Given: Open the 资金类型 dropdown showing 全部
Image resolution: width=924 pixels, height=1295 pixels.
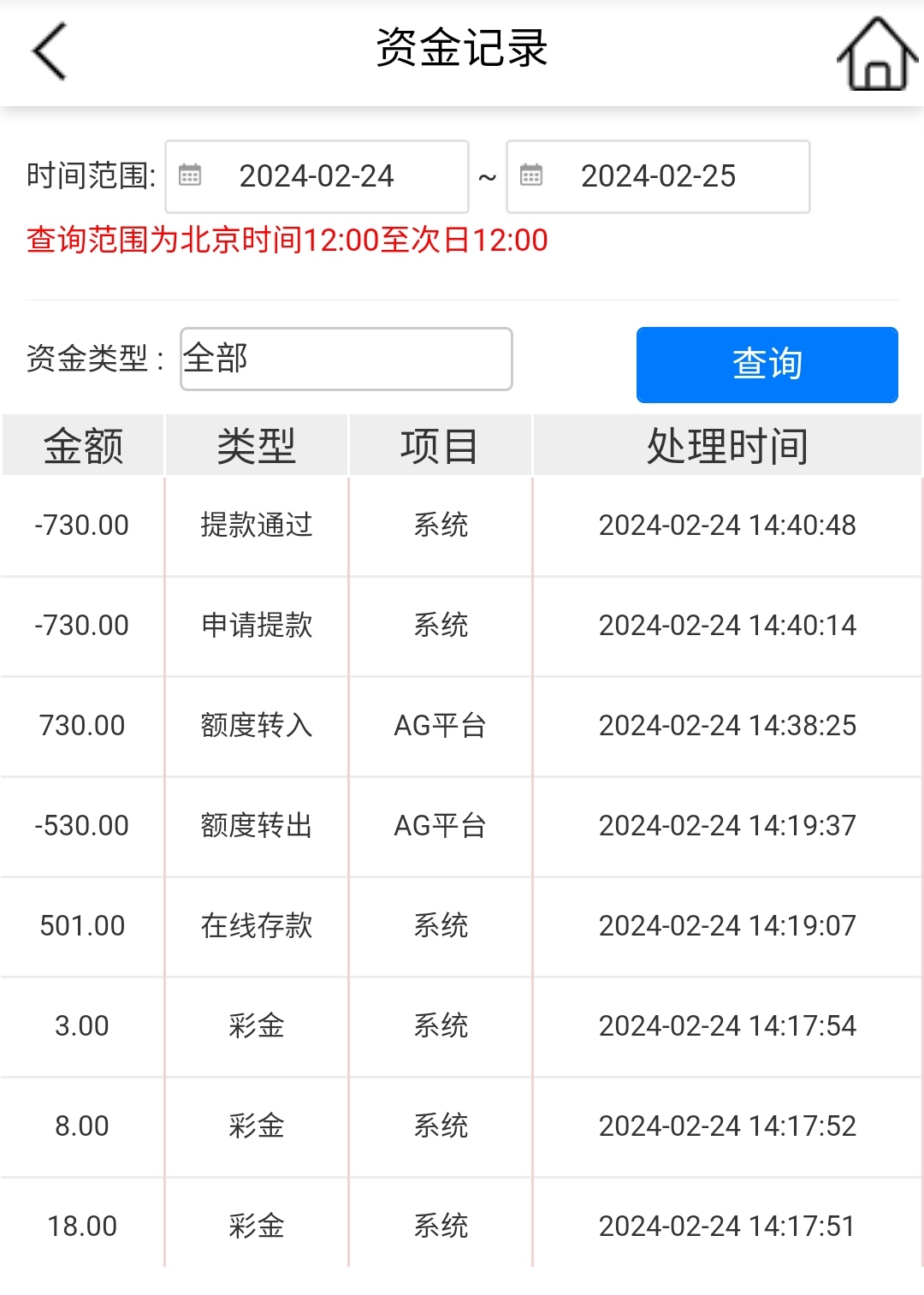Looking at the screenshot, I should pyautogui.click(x=346, y=359).
